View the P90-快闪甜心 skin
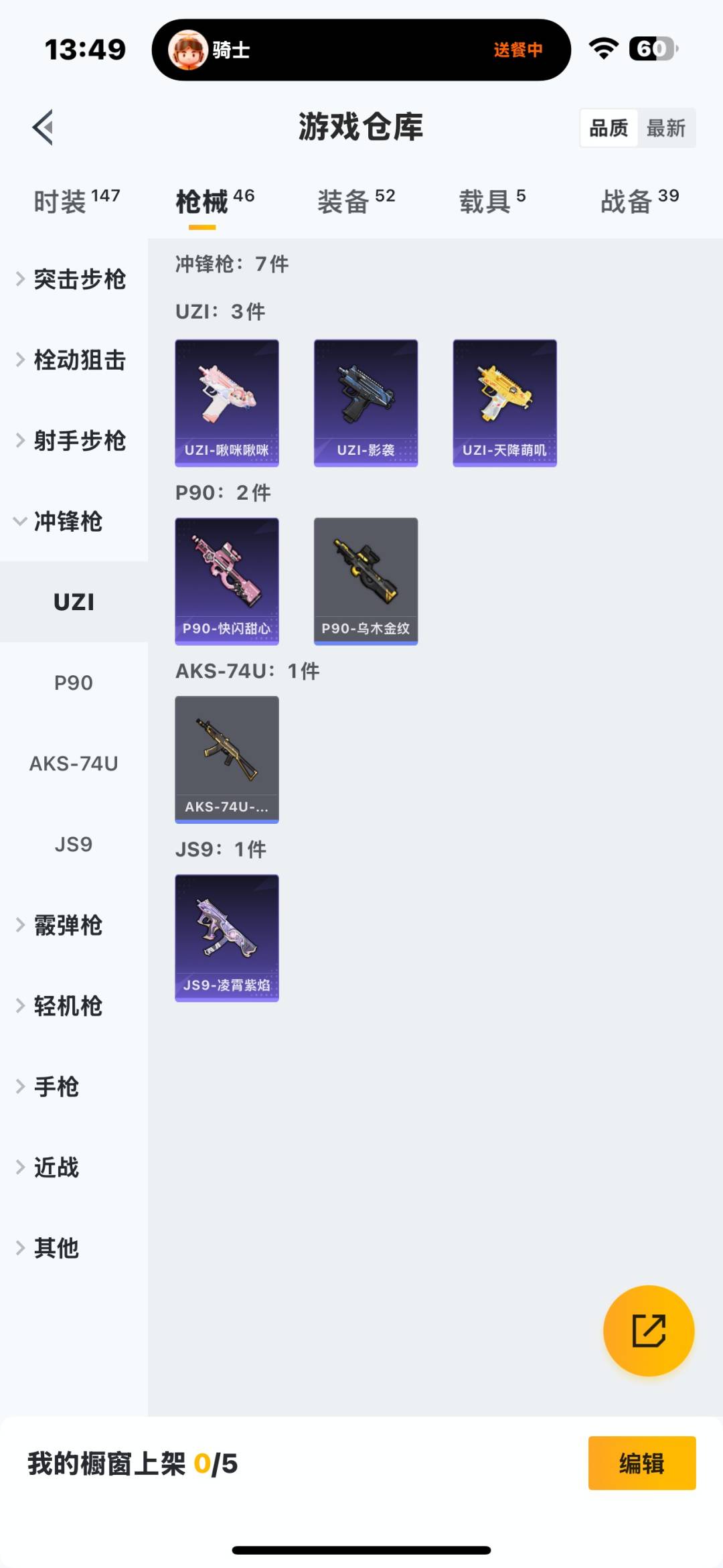Viewport: 723px width, 1568px height. point(226,581)
